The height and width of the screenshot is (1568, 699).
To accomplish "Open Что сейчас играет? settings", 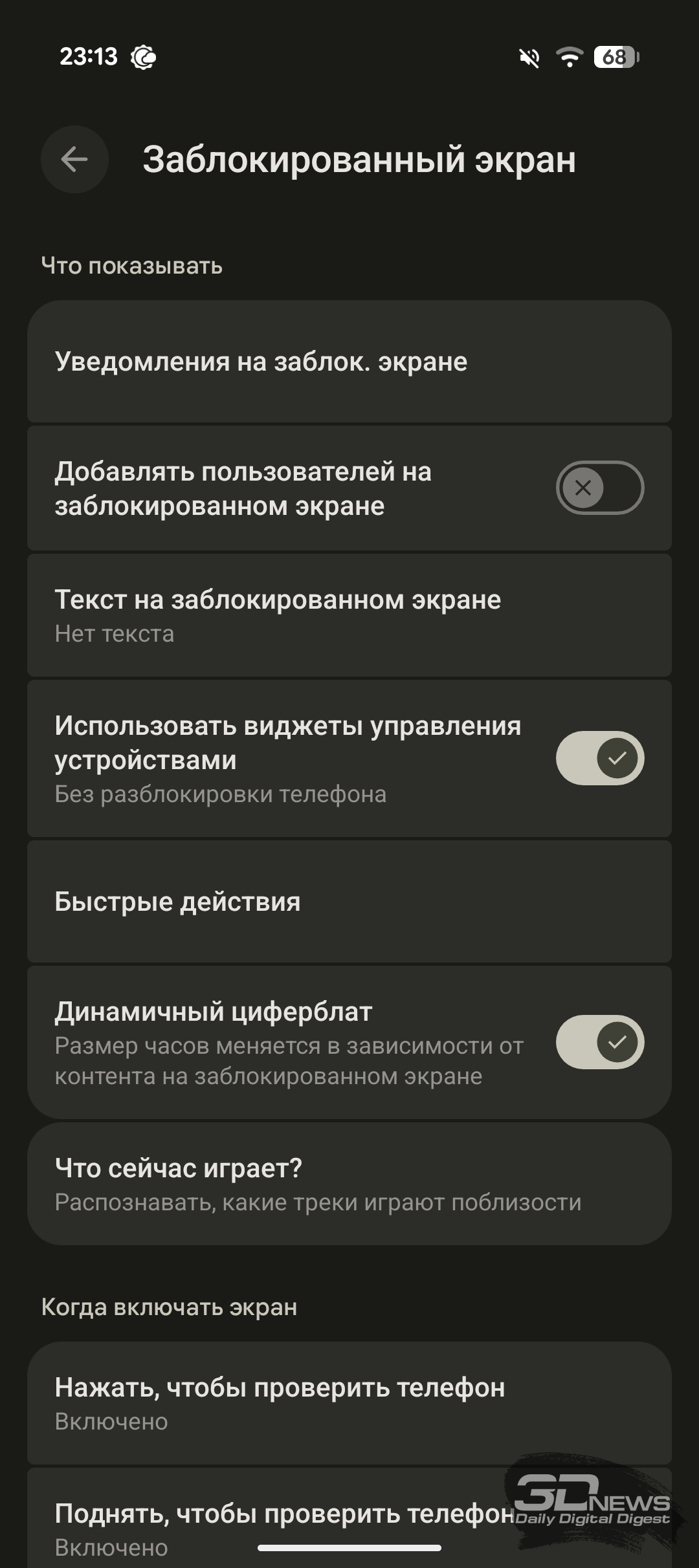I will (x=349, y=1184).
